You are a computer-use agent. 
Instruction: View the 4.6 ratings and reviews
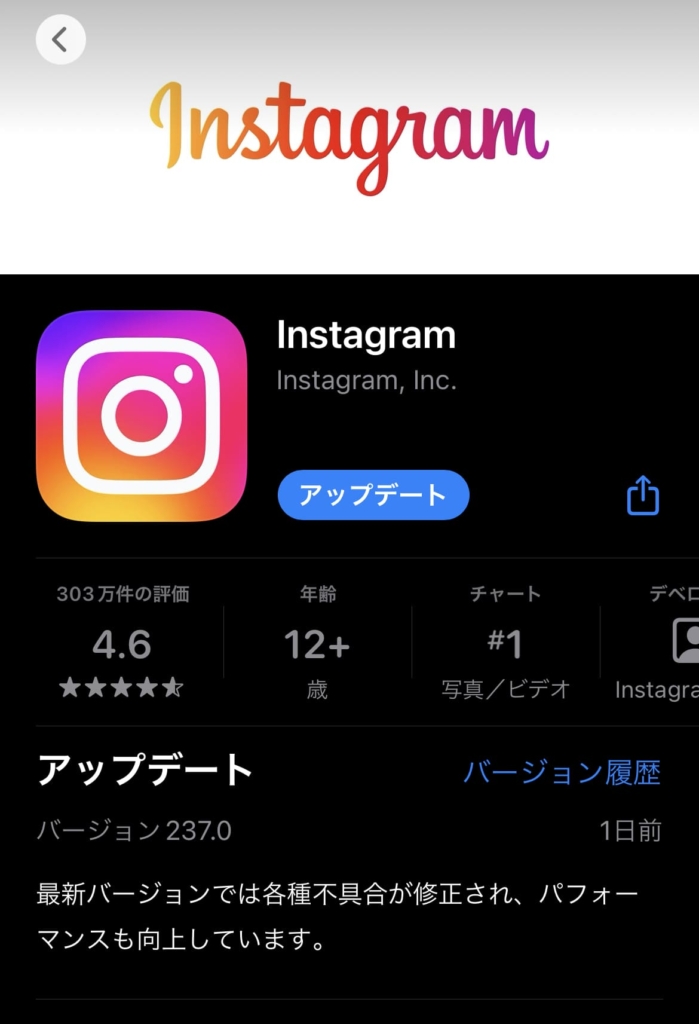pos(122,645)
